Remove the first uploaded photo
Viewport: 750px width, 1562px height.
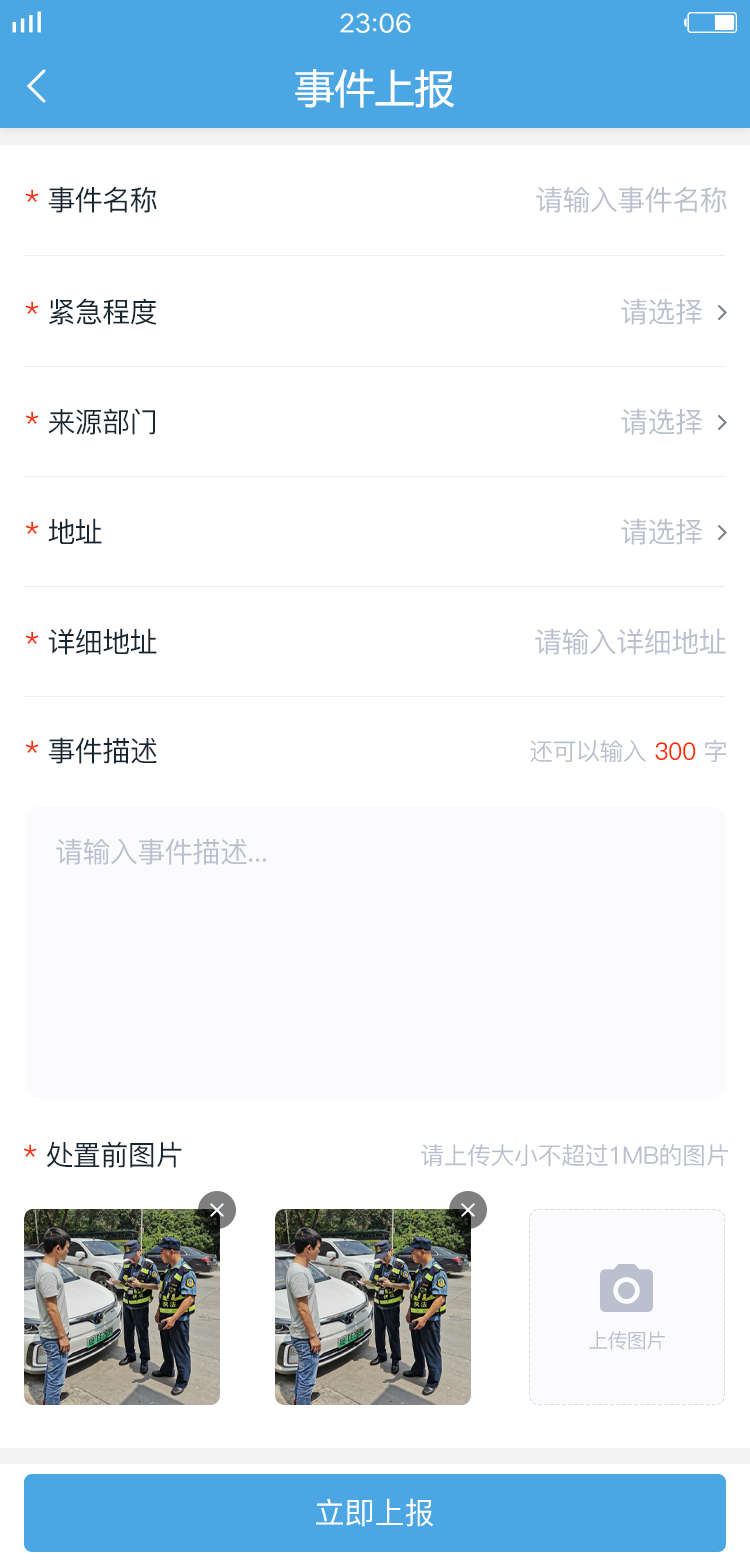[217, 1210]
